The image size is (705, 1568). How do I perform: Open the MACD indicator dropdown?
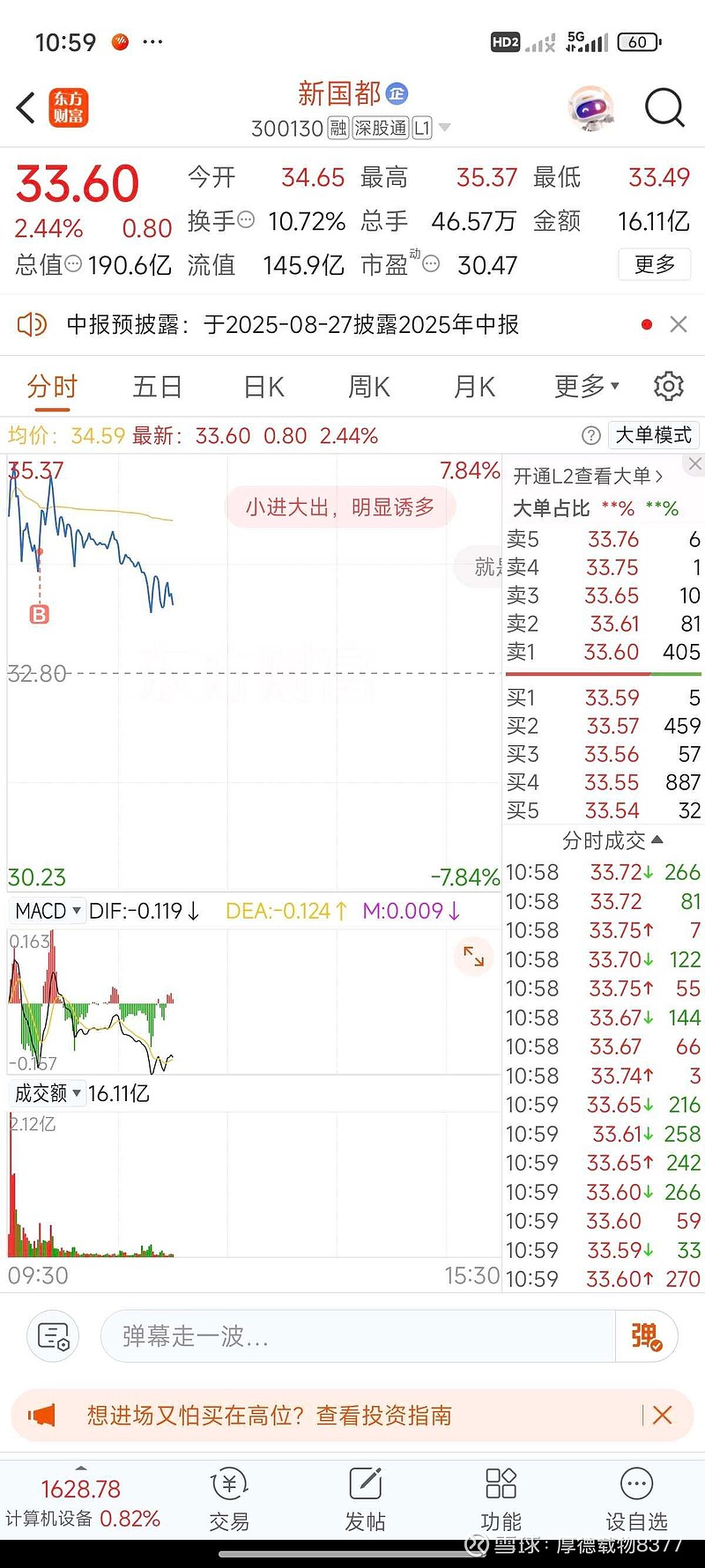[x=48, y=911]
